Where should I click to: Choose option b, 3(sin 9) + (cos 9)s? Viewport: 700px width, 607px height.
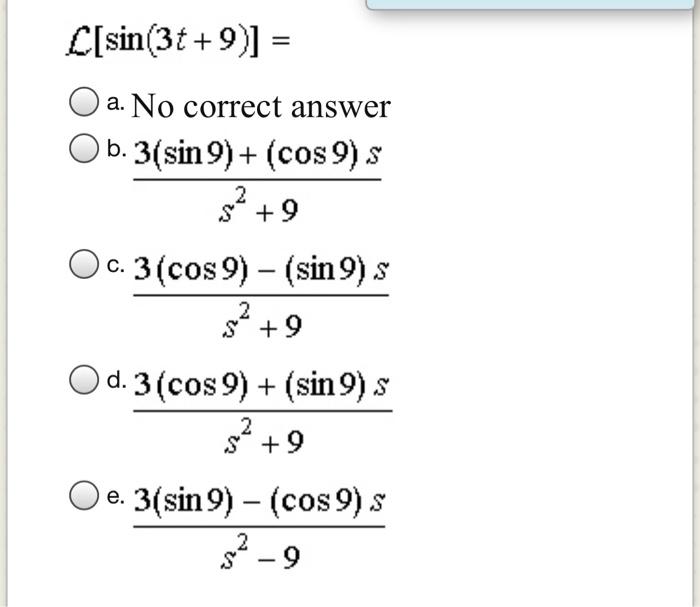coord(85,150)
